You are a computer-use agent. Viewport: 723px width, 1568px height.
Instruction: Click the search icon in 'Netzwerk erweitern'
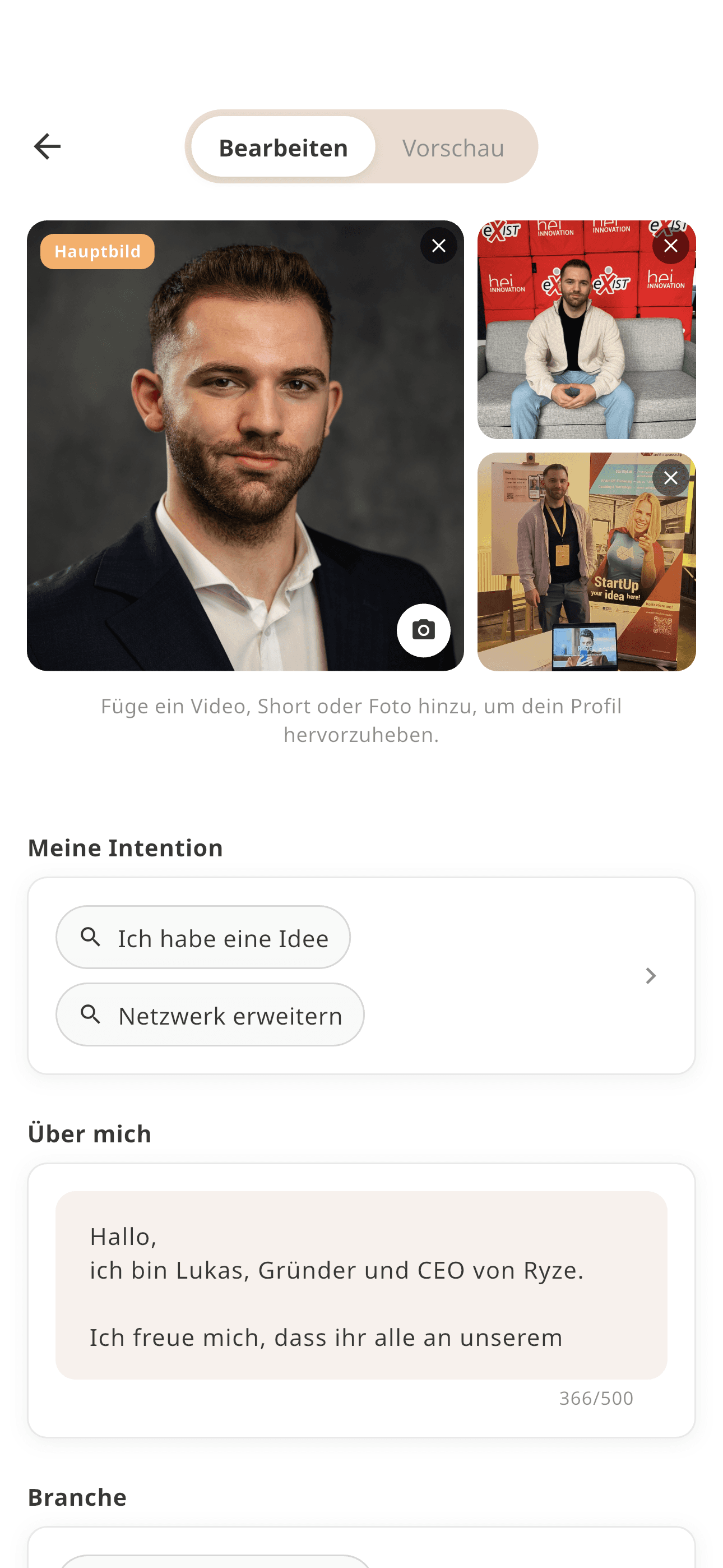[x=90, y=1014]
